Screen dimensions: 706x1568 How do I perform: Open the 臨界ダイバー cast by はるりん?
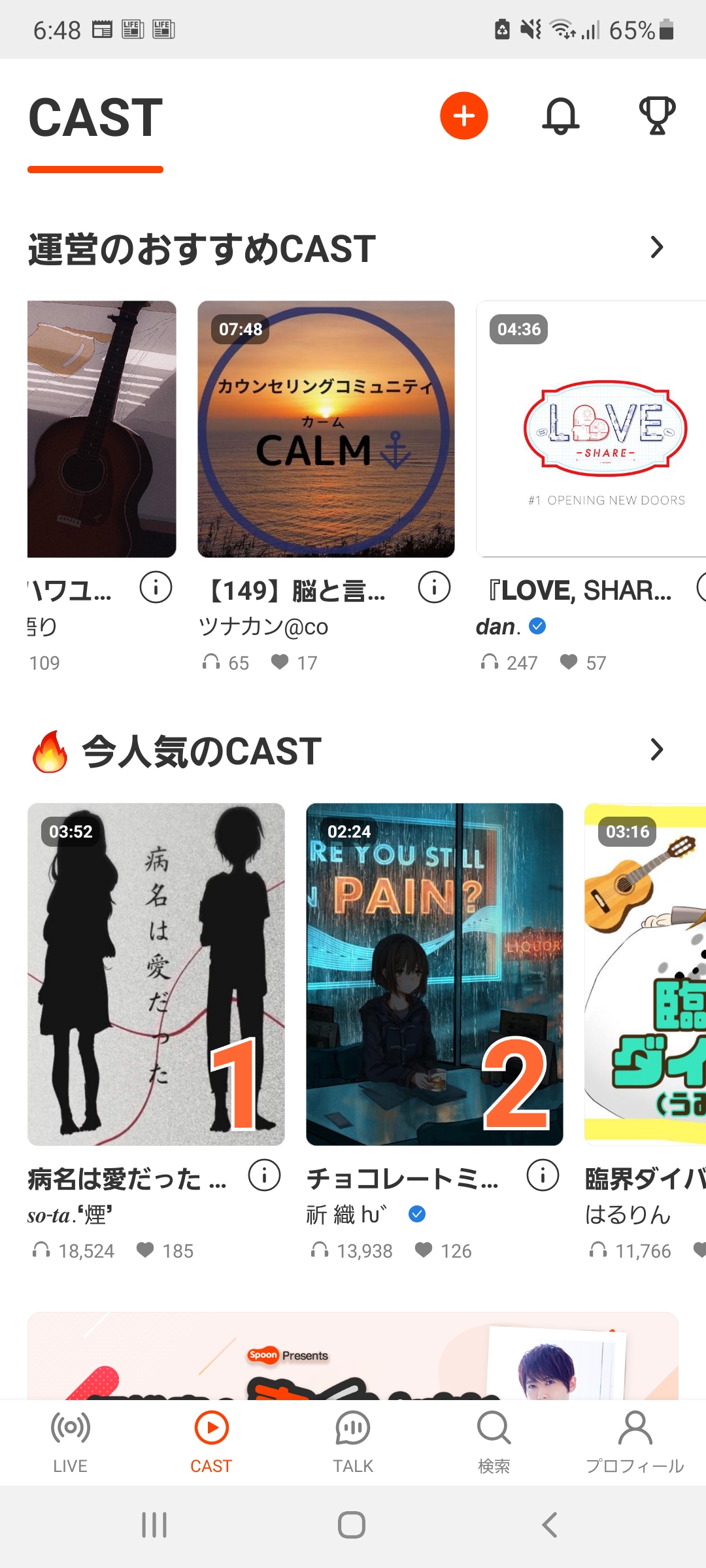point(645,974)
